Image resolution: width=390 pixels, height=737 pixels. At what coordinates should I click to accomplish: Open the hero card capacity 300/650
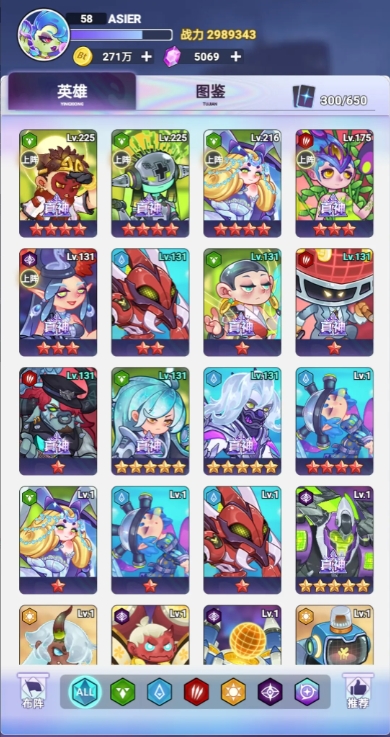(x=330, y=97)
